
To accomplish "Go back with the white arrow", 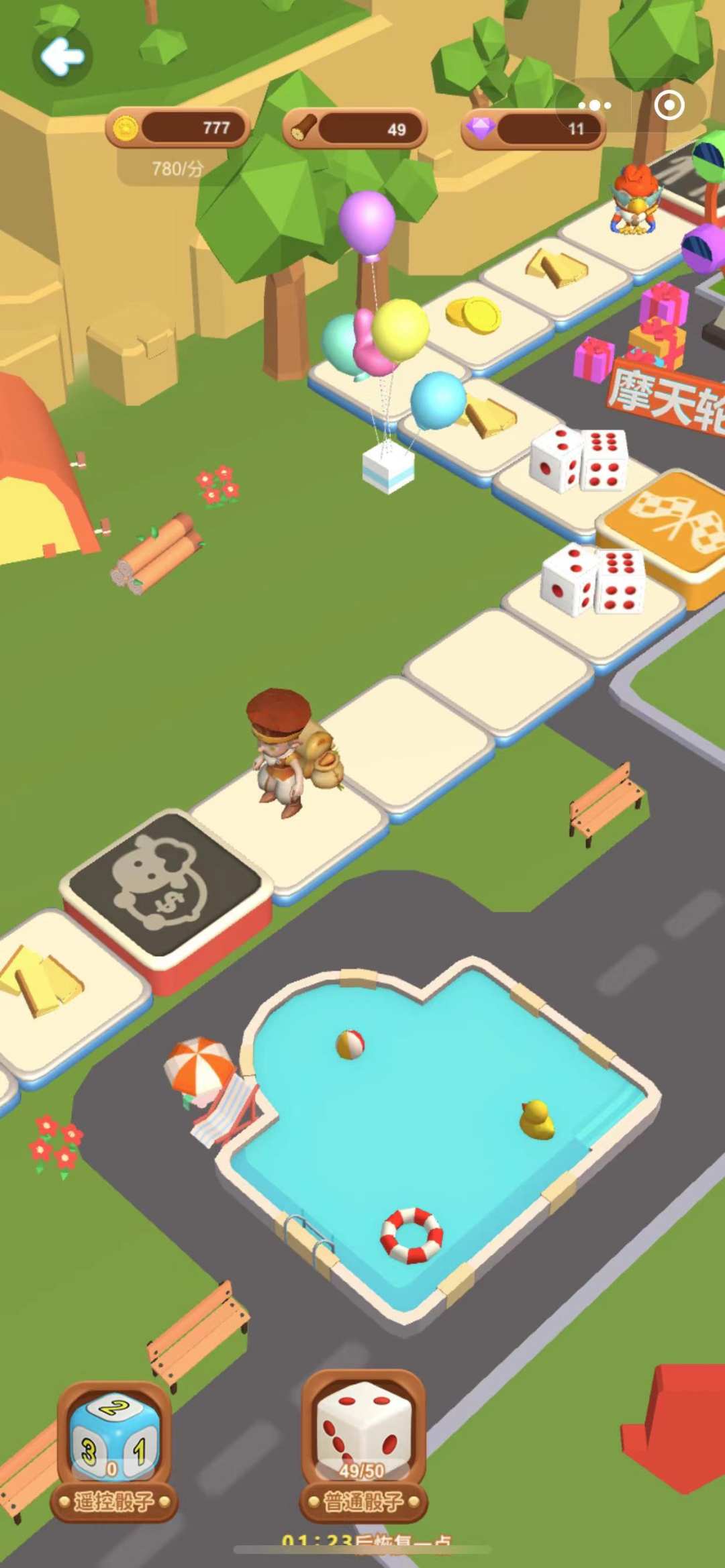I will coord(62,56).
